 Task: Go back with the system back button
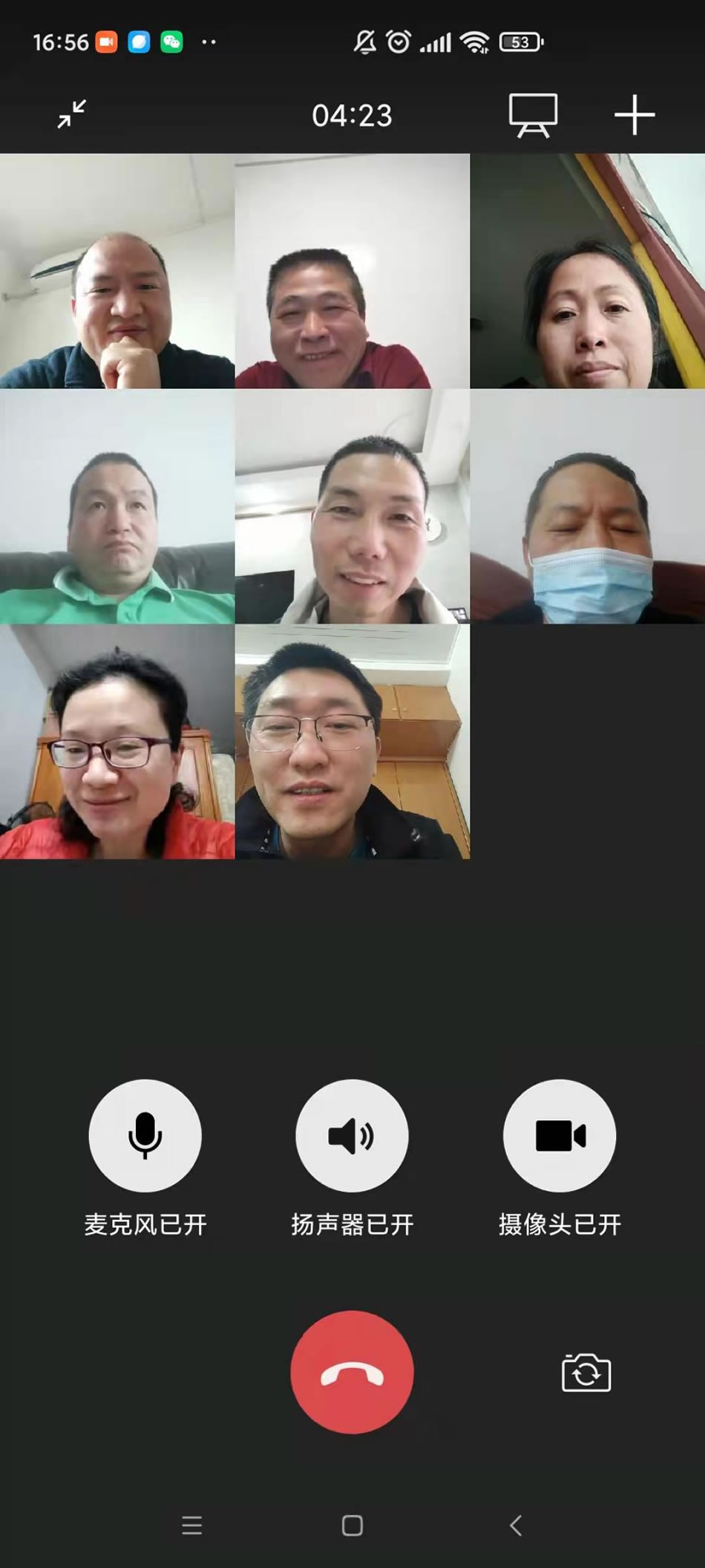[517, 1526]
